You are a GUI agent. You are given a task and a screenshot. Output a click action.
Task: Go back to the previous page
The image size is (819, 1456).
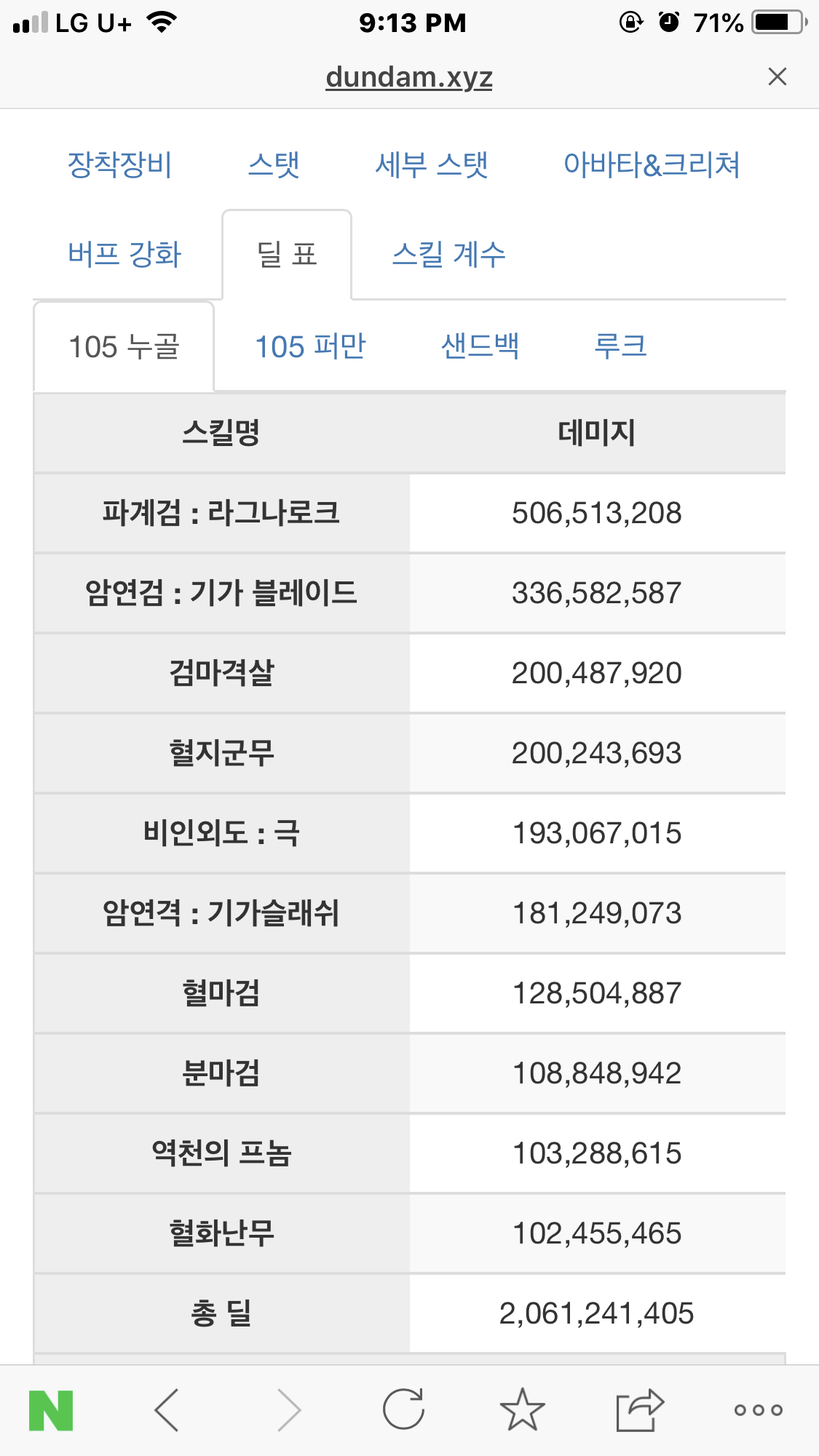(167, 1410)
